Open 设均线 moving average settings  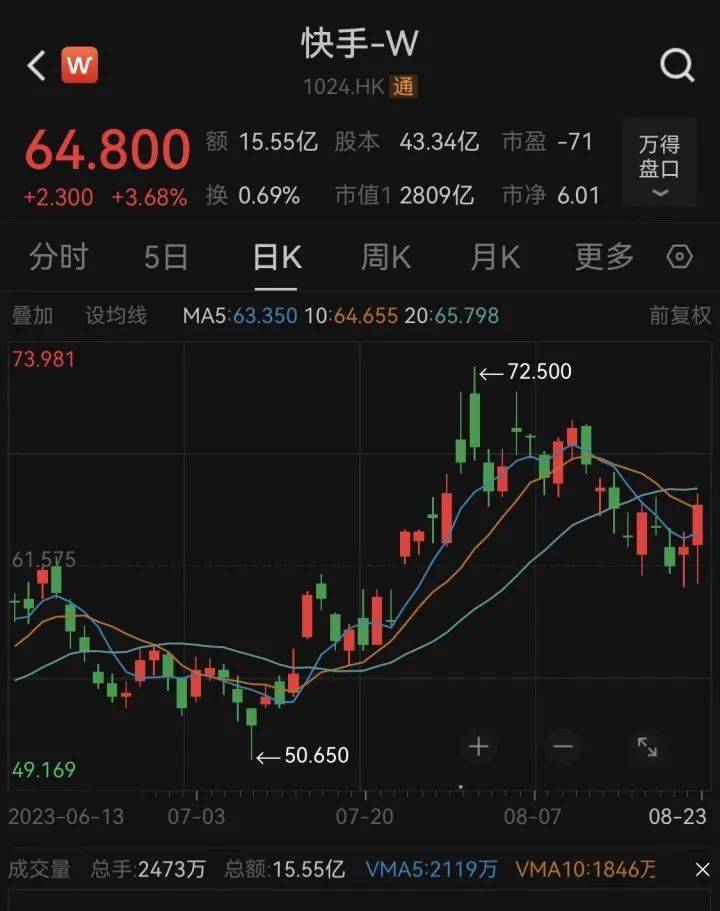(x=116, y=316)
